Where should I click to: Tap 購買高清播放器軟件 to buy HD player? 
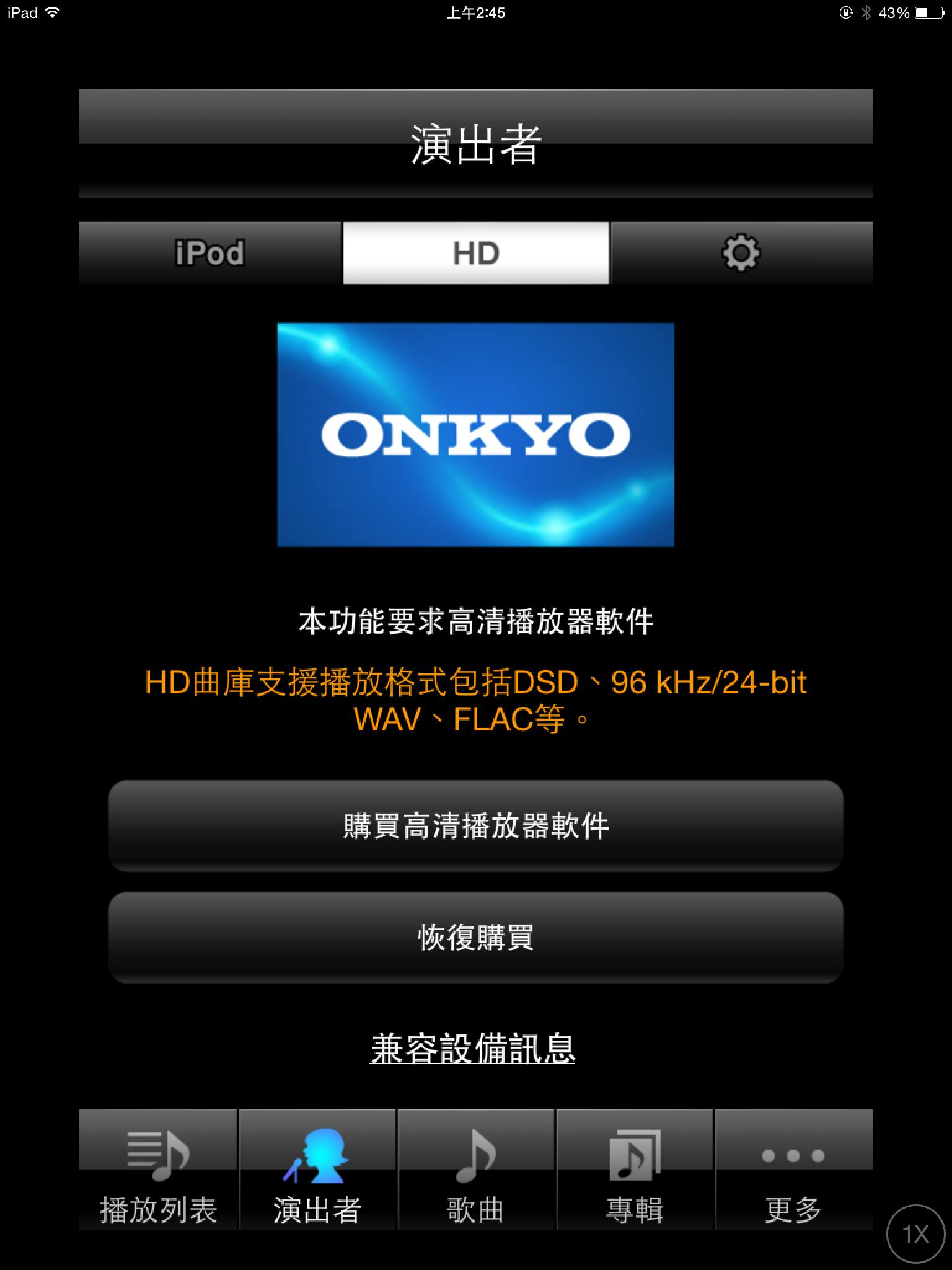coord(476,826)
